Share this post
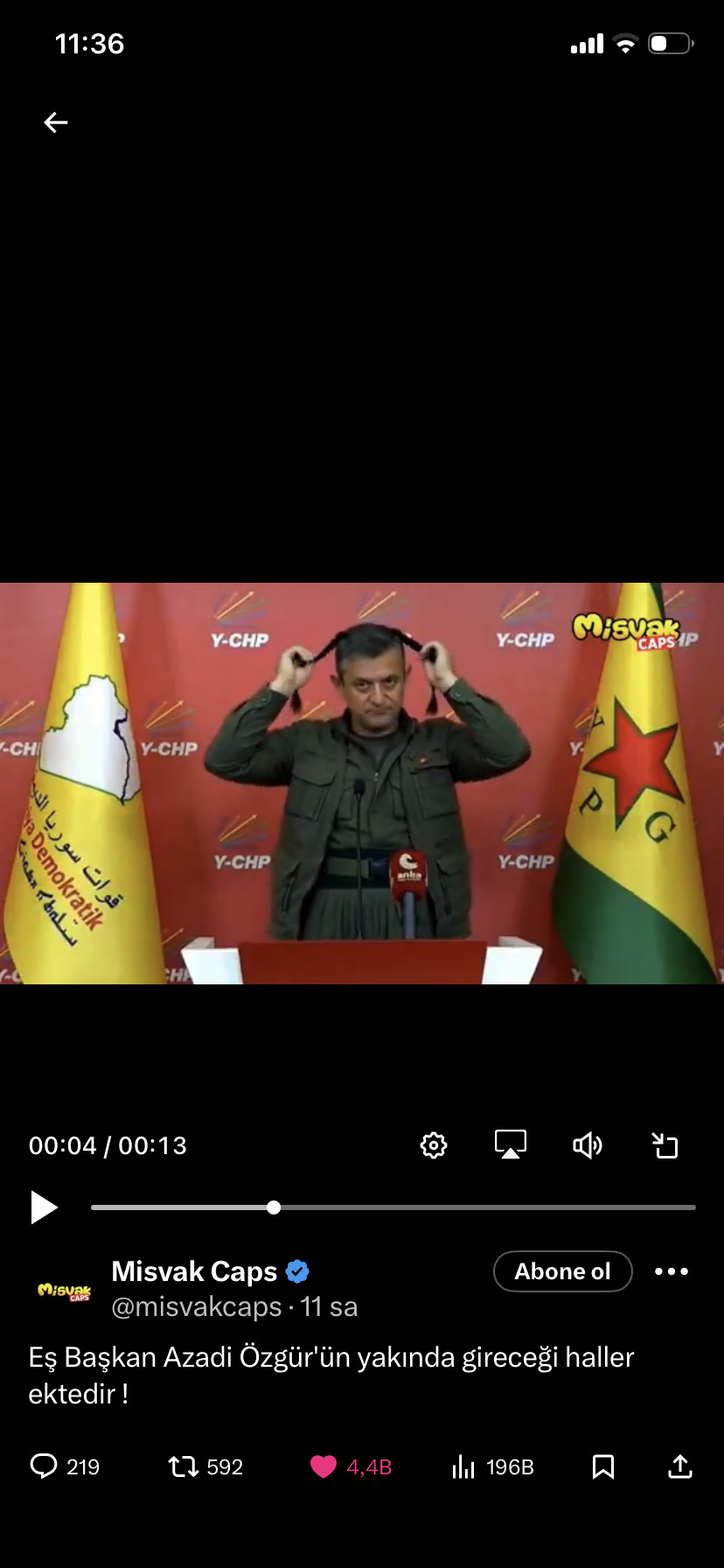Screen dimensions: 724x1568 pos(680,1466)
